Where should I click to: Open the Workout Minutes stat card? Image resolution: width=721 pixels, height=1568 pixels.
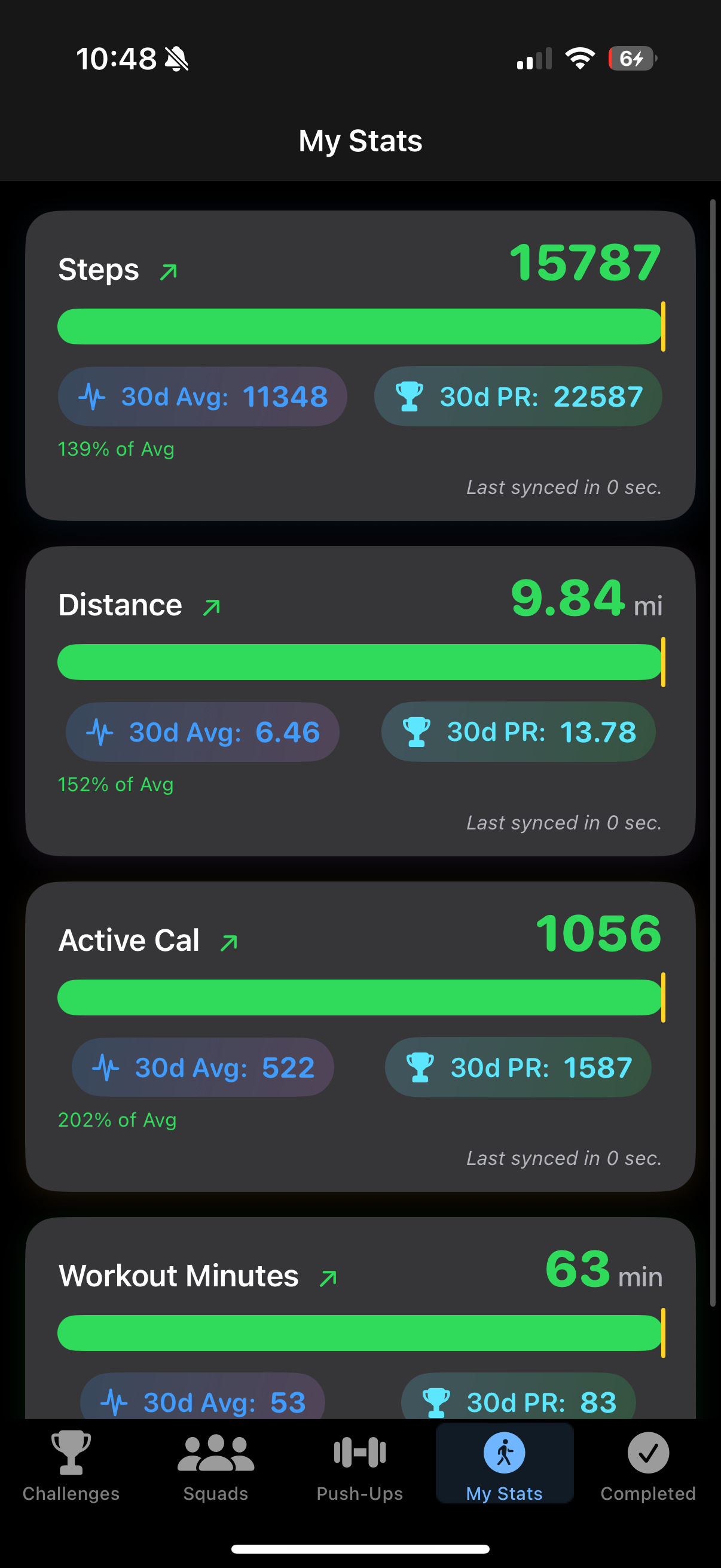pos(359,1315)
